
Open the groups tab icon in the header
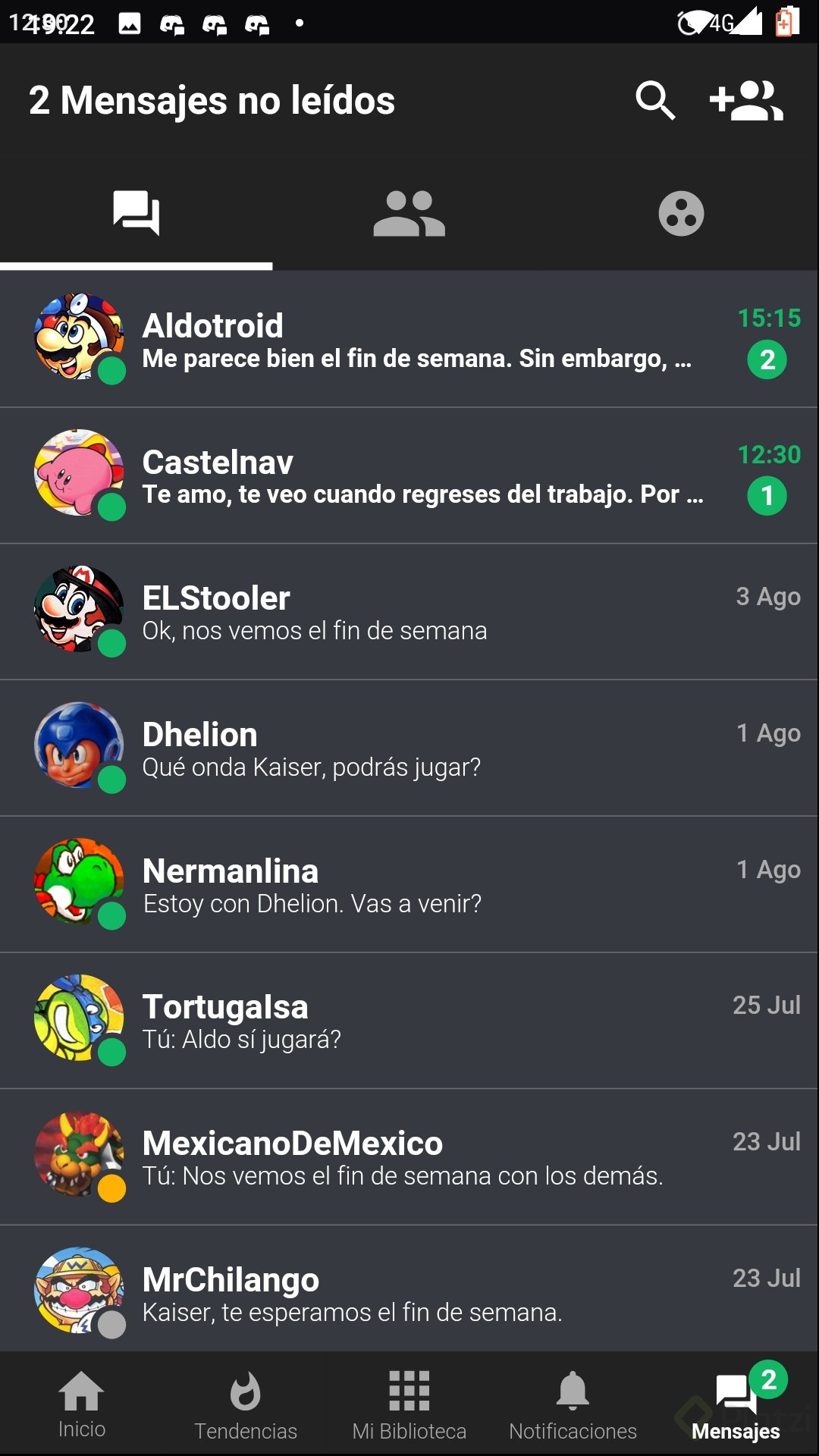(680, 215)
